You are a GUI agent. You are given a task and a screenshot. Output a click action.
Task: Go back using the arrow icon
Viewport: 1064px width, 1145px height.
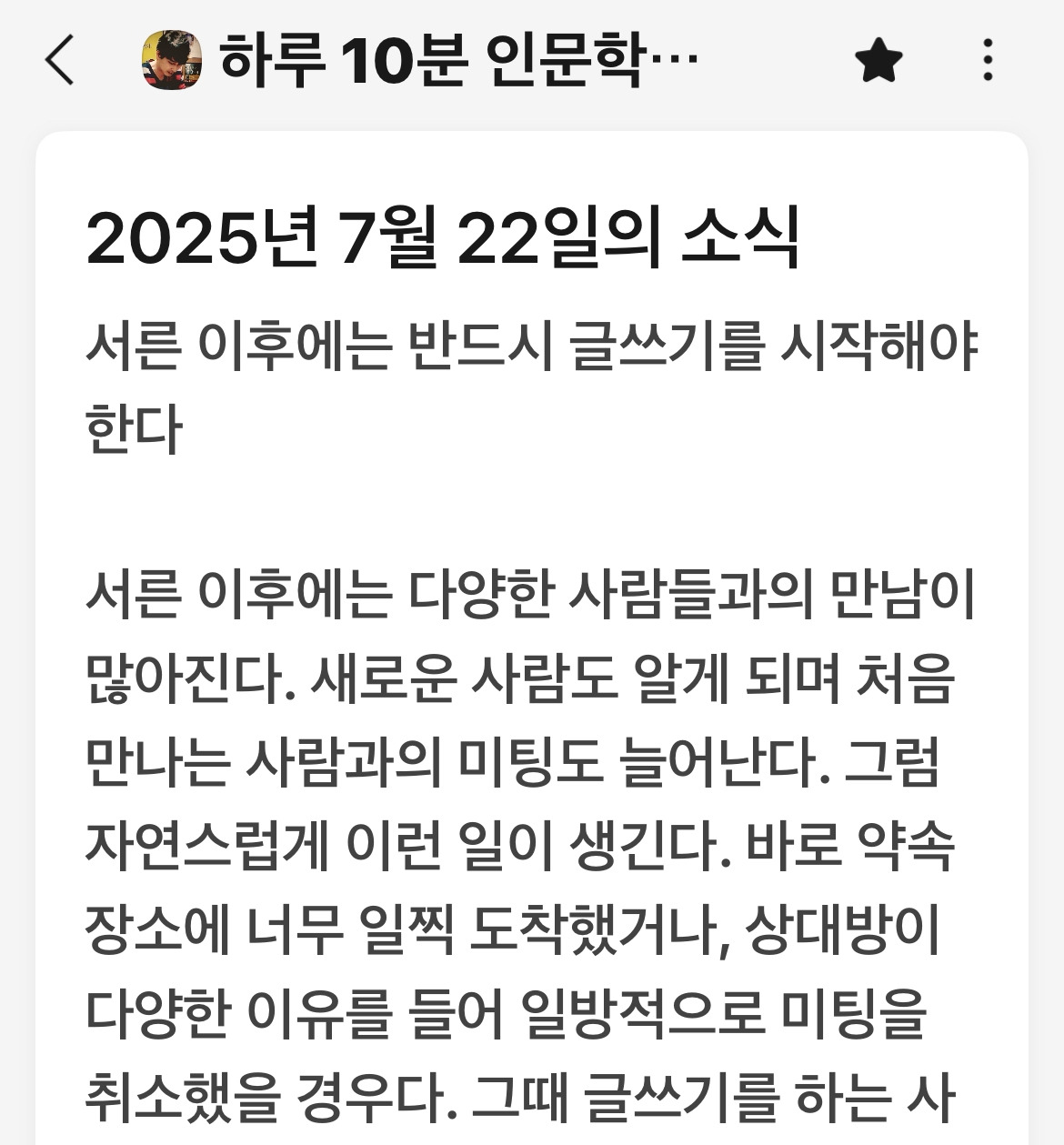59,60
